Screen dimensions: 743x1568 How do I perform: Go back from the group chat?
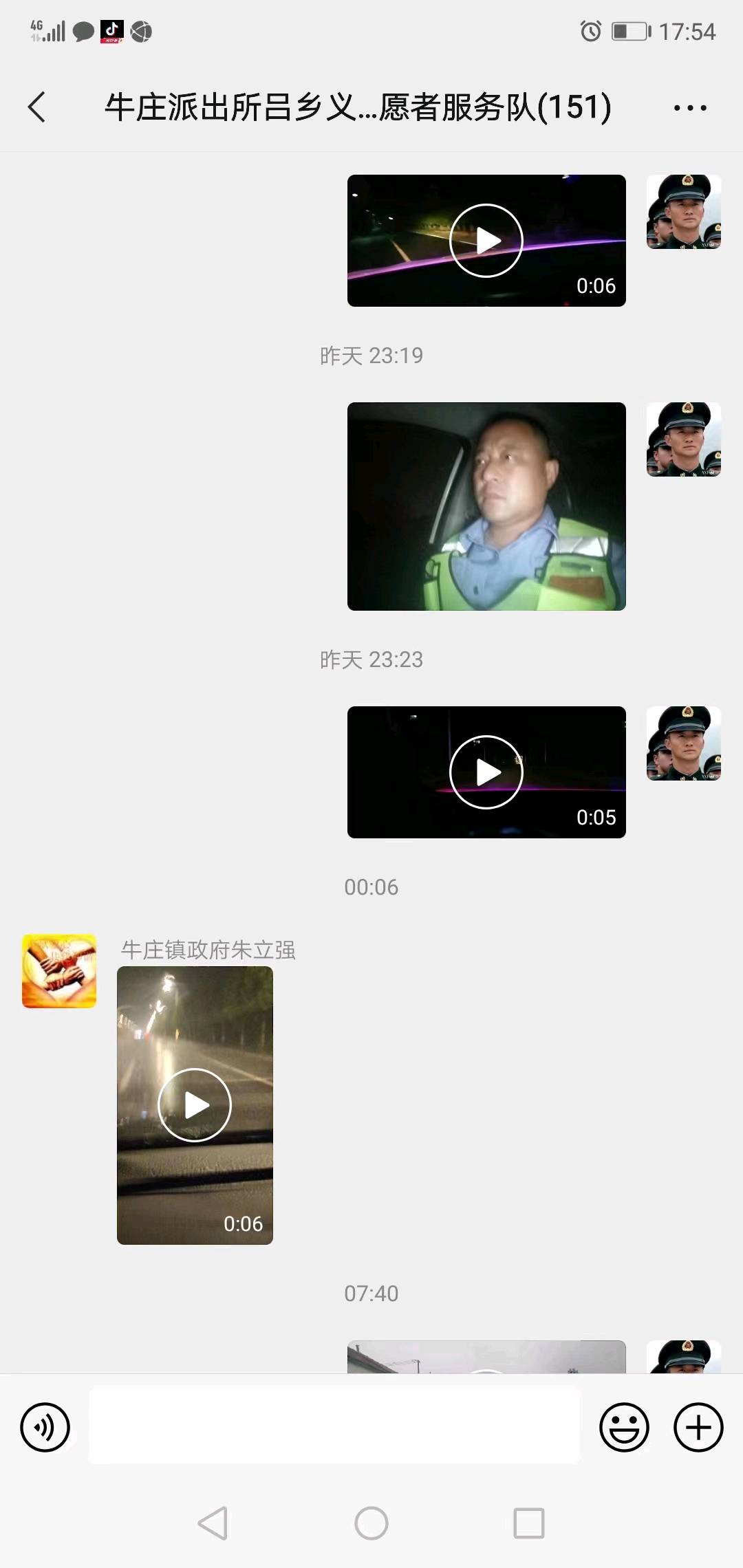coord(37,107)
